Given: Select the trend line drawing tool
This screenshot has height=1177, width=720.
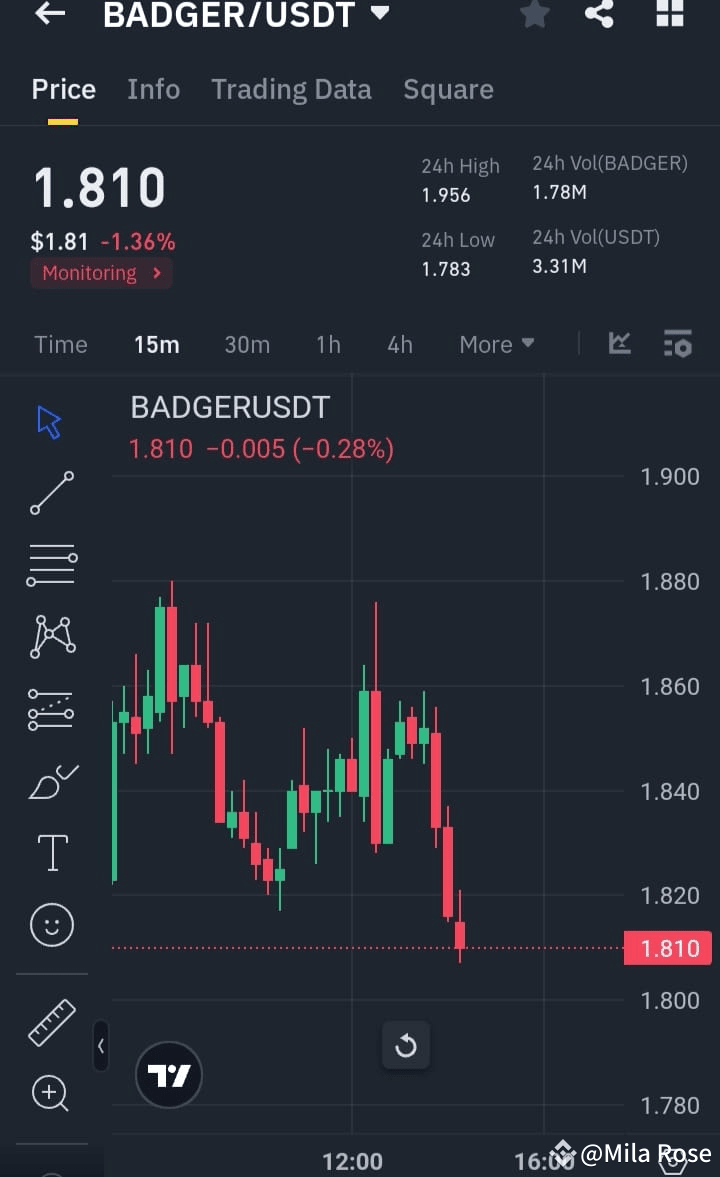Looking at the screenshot, I should pos(50,494).
